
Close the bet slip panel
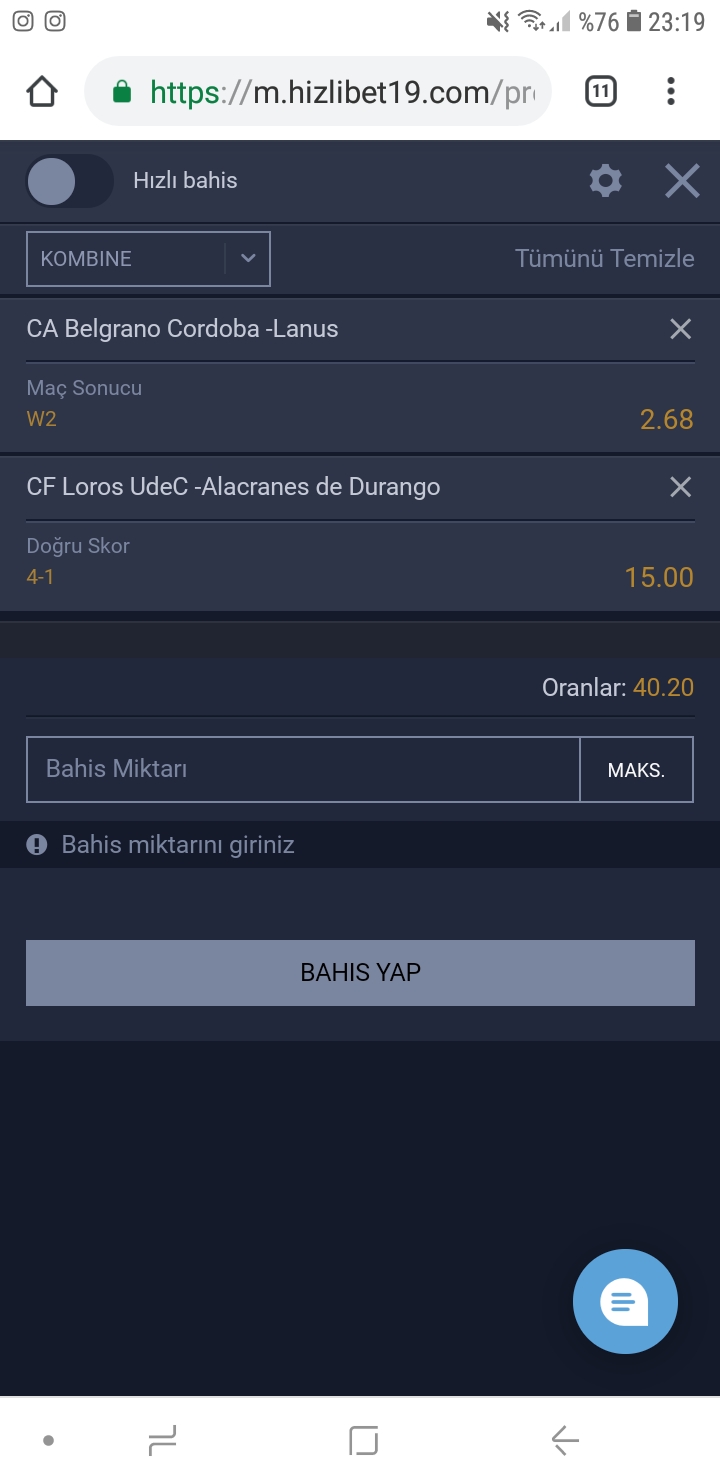click(682, 181)
